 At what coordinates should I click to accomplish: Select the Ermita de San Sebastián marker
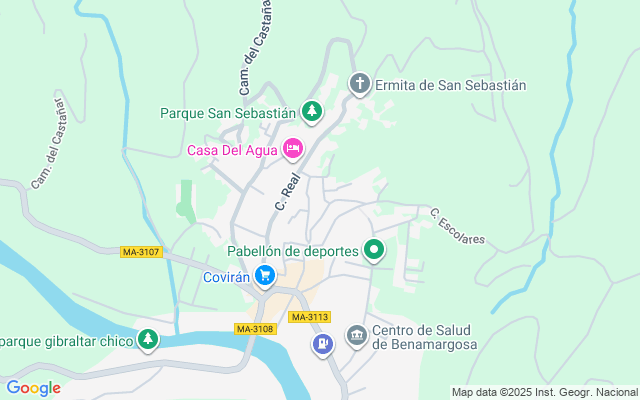(359, 84)
